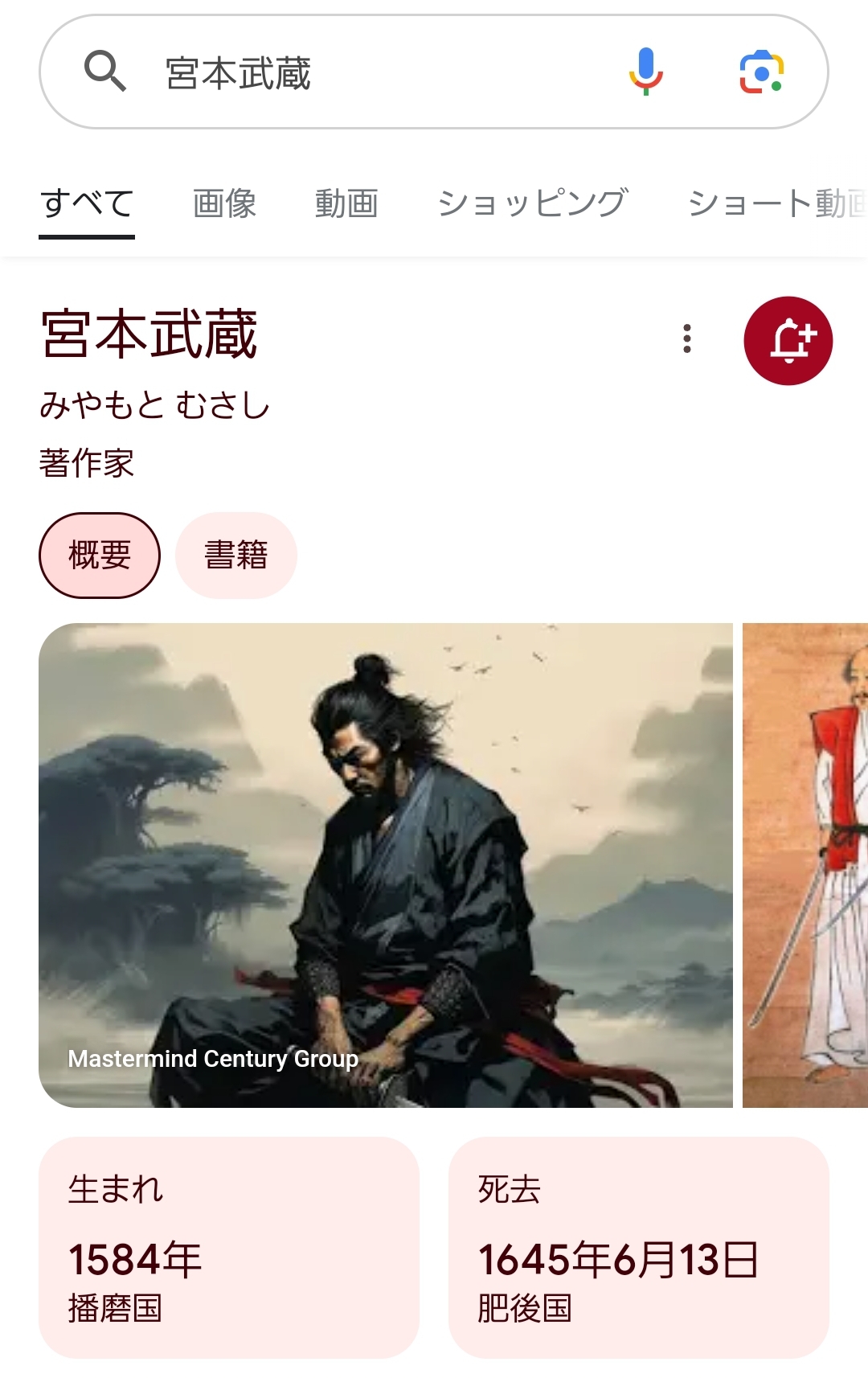Enable notifications with the red bell button

(788, 341)
